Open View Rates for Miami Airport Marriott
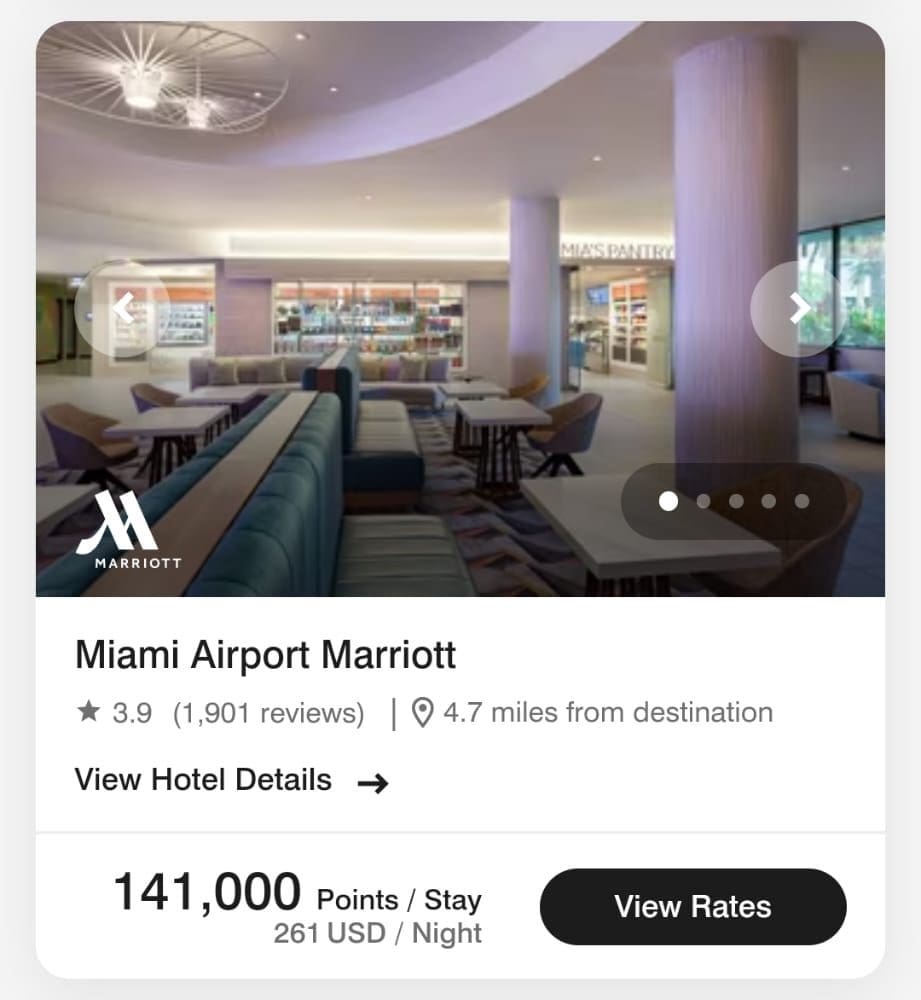The width and height of the screenshot is (921, 1000). coord(692,907)
